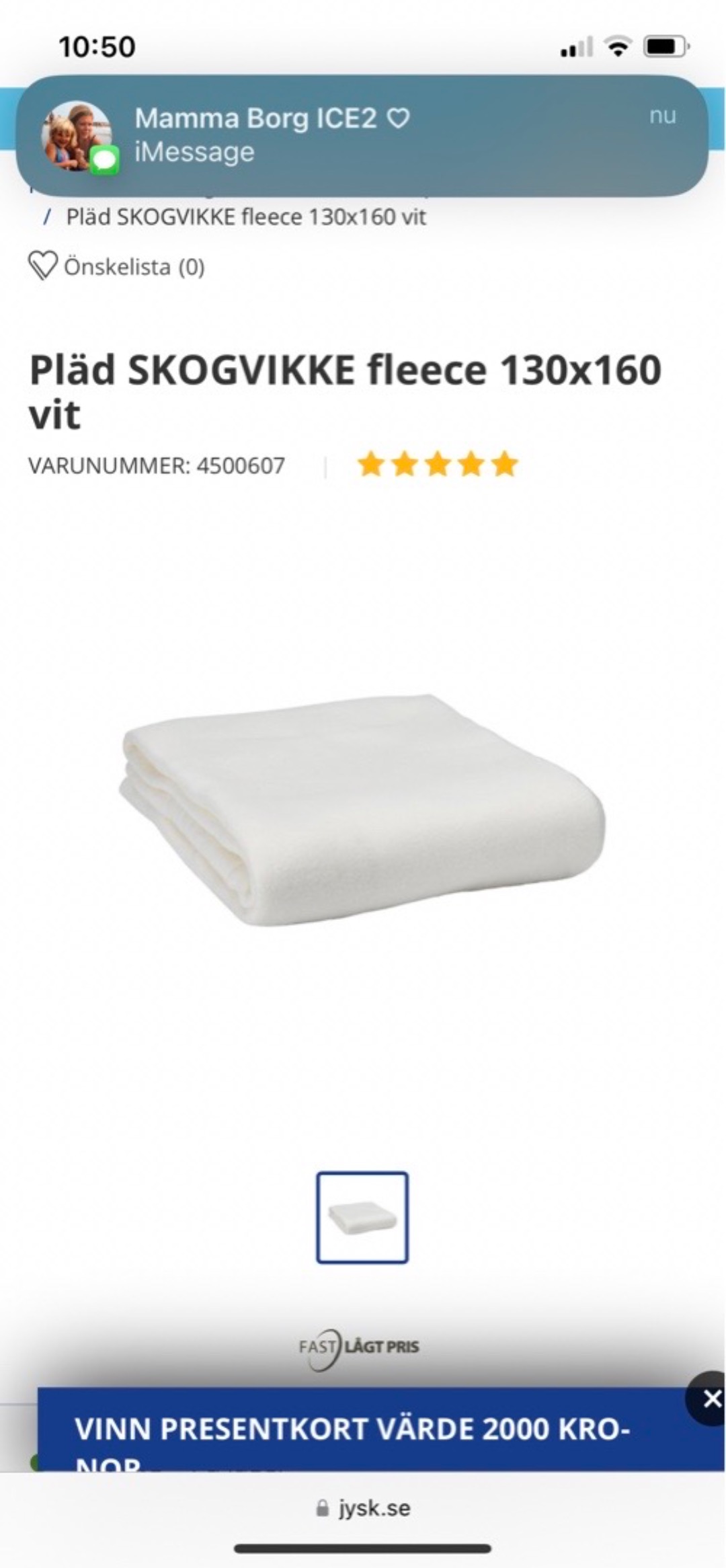
Task: Close the presentkort banner
Action: click(x=711, y=1399)
